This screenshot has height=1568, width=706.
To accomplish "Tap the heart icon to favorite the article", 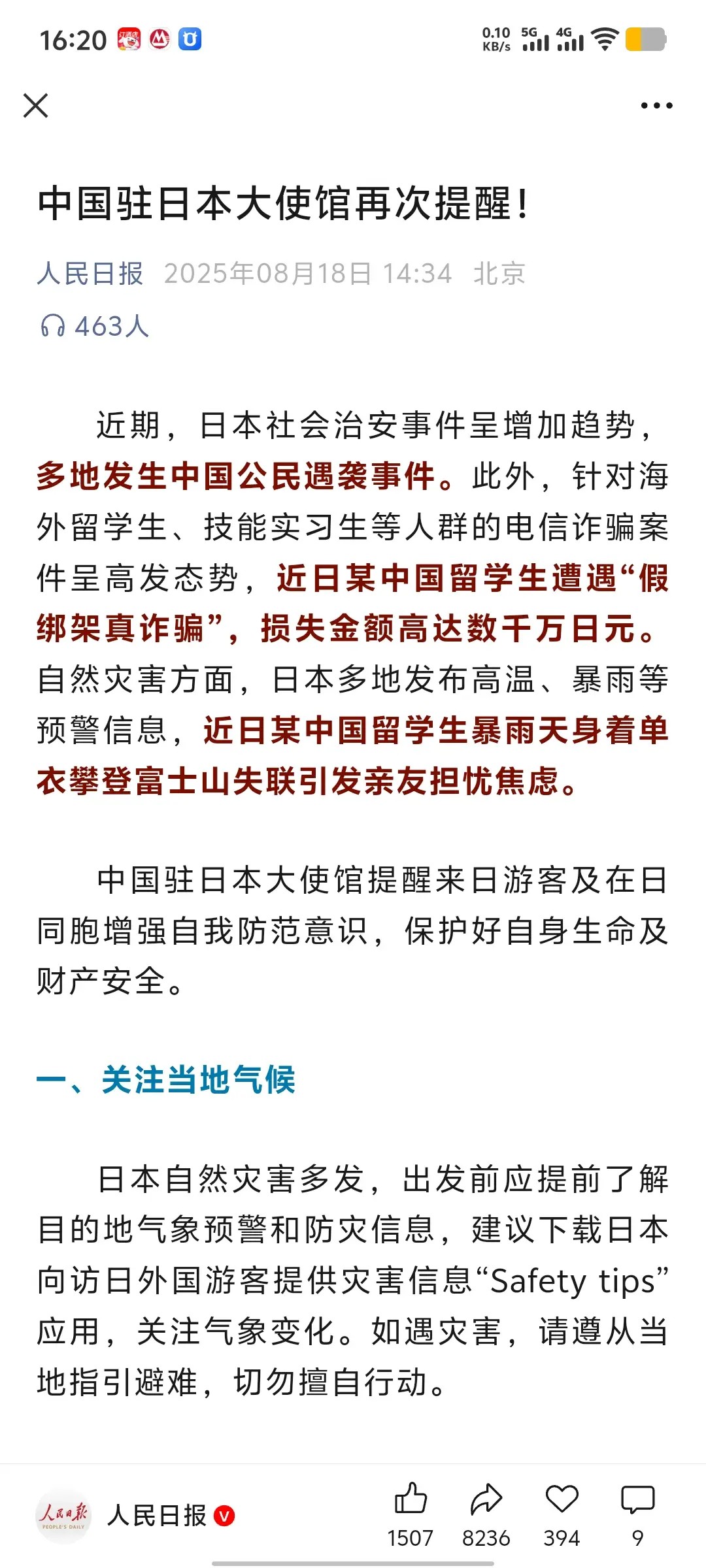I will point(562,1499).
